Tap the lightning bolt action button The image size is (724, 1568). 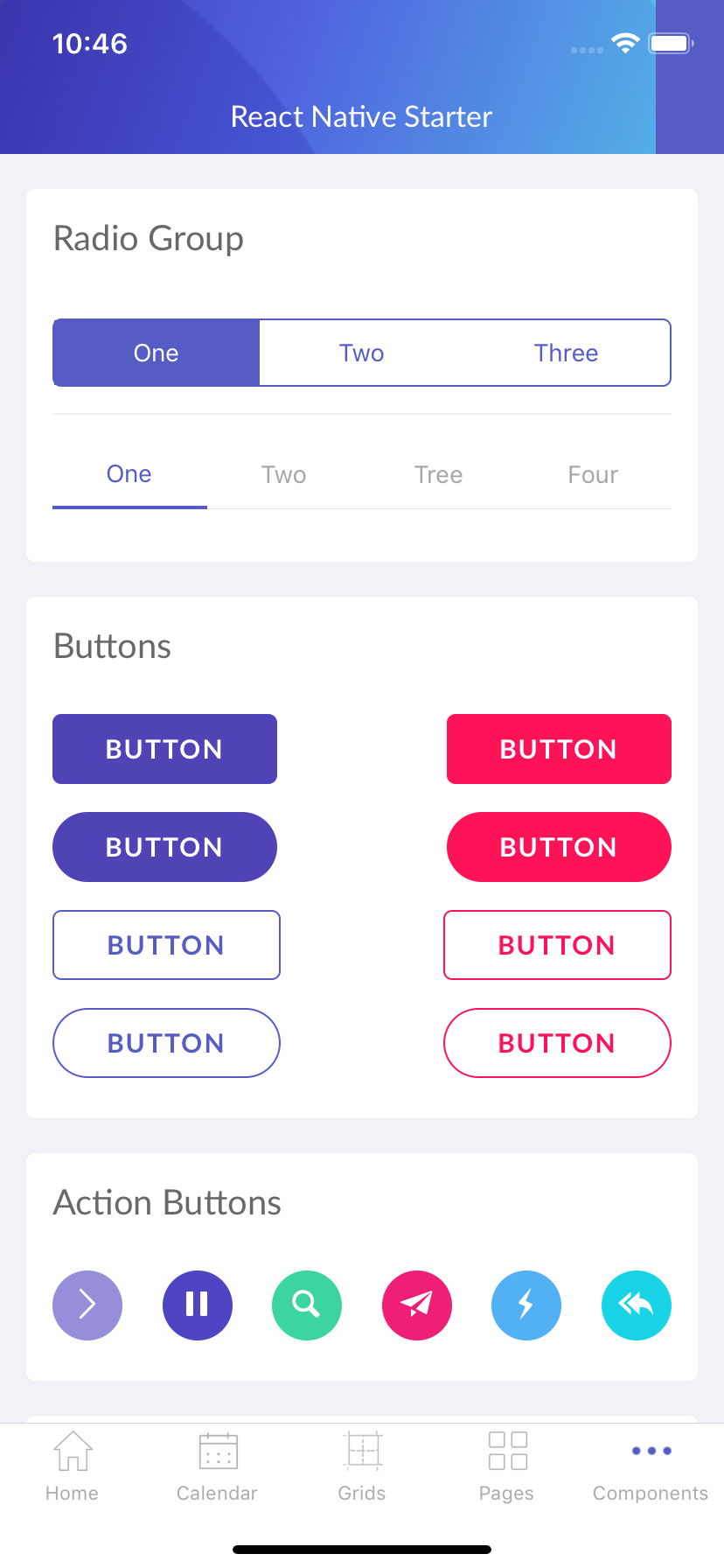click(x=526, y=1305)
